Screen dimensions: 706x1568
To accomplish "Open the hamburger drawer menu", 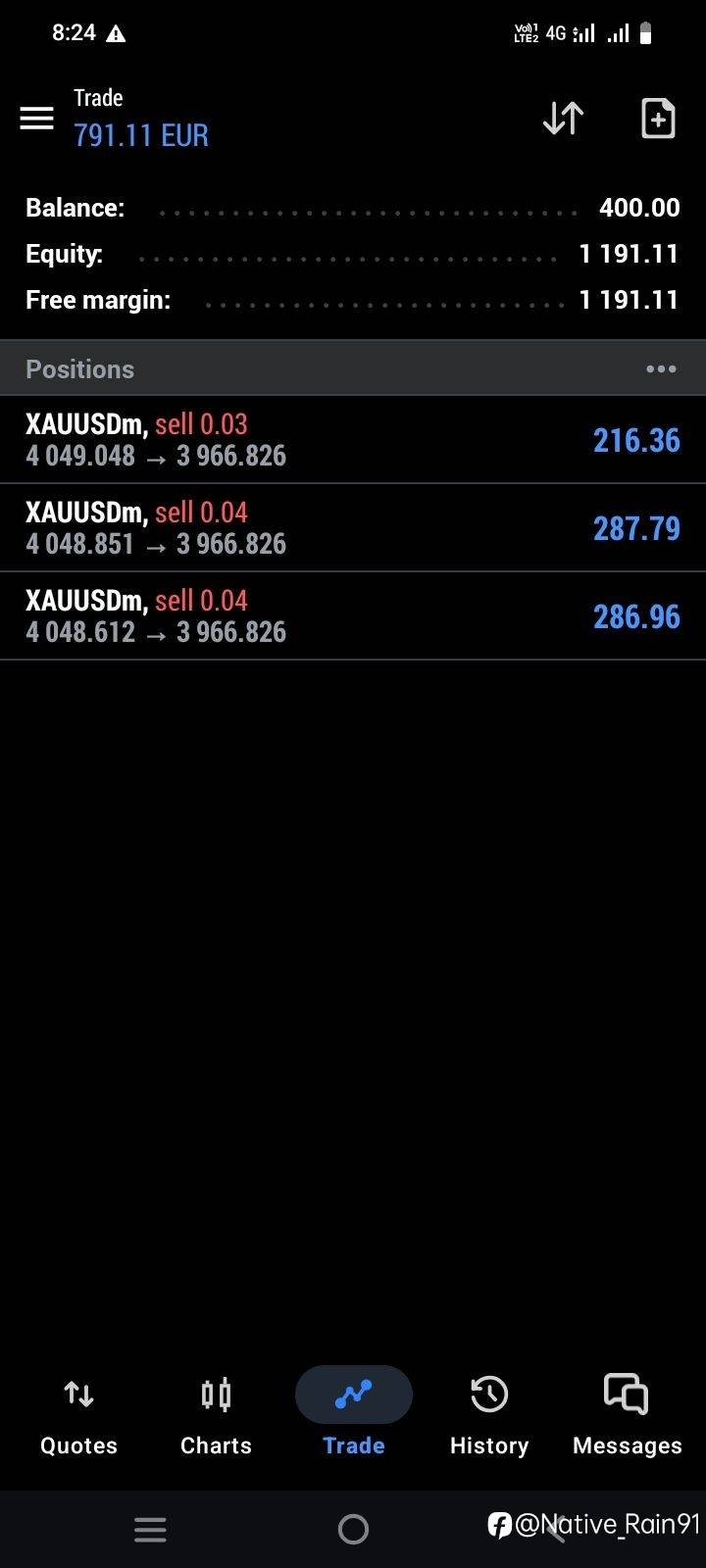I will pos(37,119).
